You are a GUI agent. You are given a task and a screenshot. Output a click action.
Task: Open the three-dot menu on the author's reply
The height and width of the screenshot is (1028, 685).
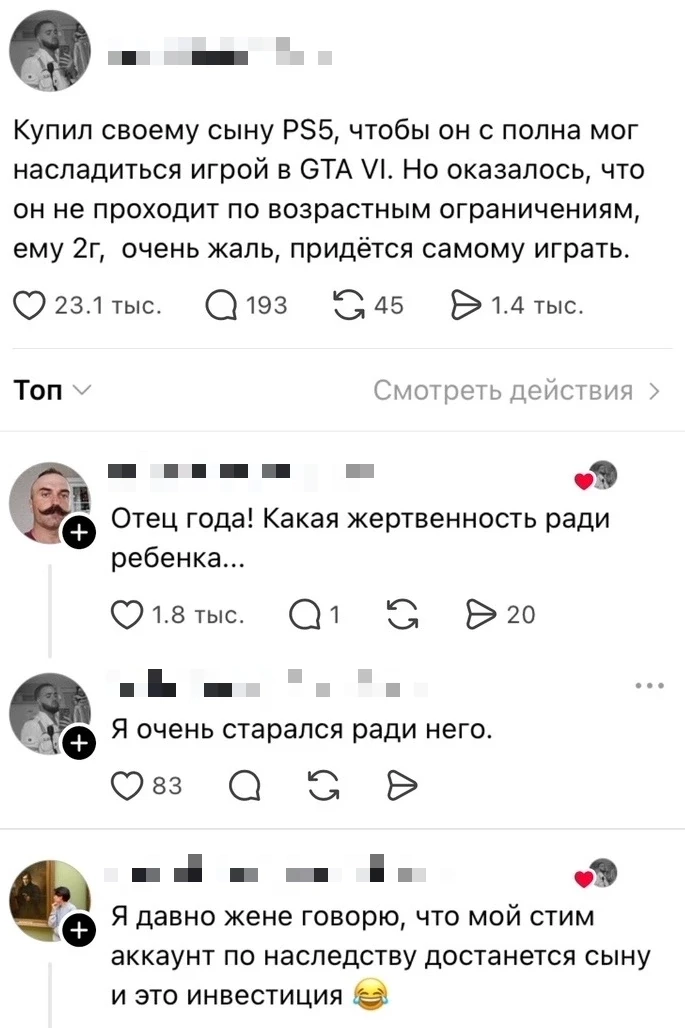pos(650,686)
